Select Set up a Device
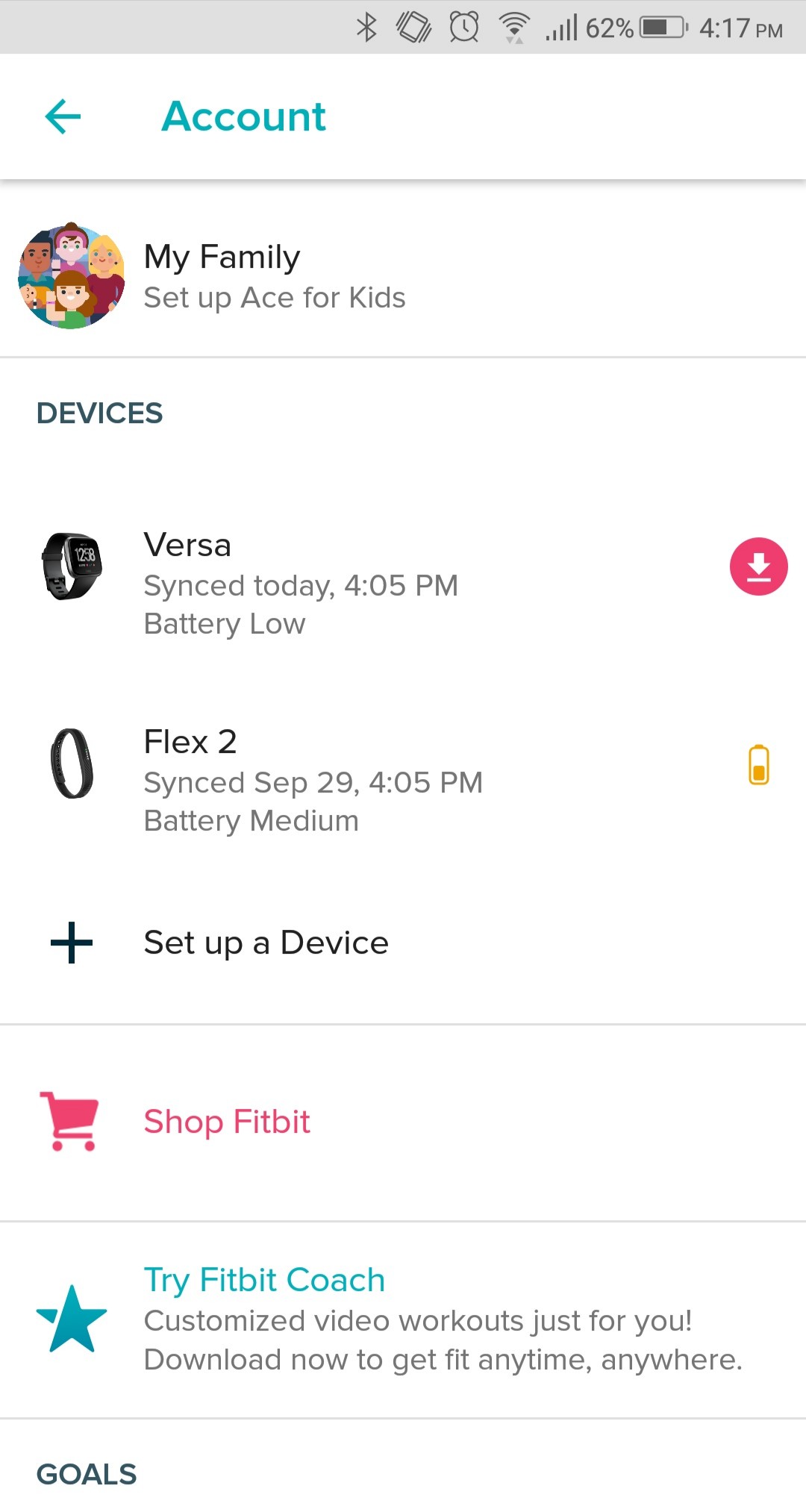Screen dimensions: 806x1512 coord(266,943)
